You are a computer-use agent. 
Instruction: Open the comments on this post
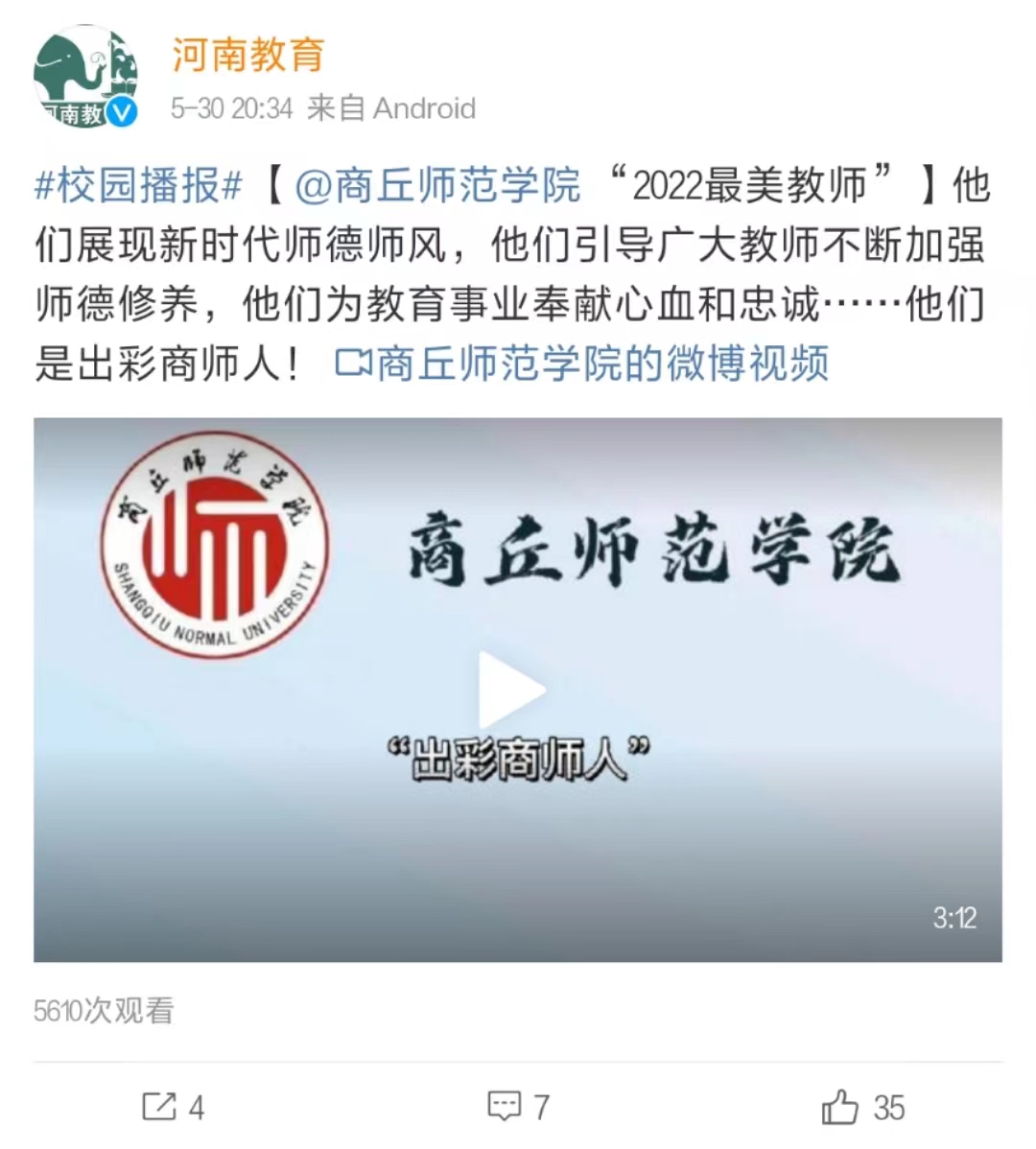coord(518,1107)
